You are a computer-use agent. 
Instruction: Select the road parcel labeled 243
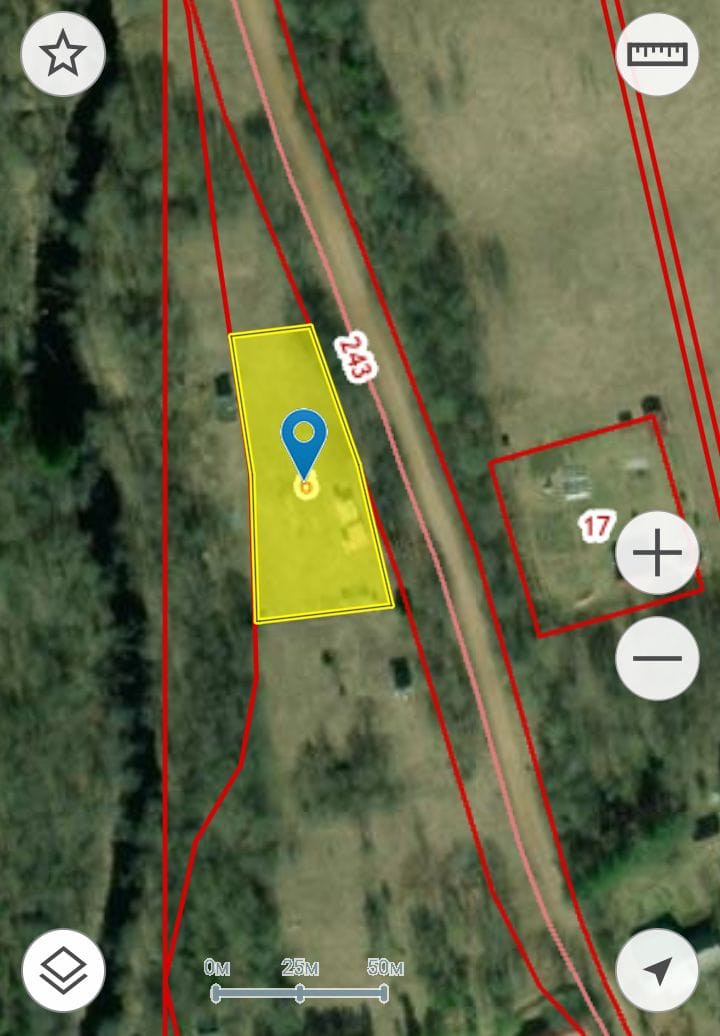[x=355, y=357]
